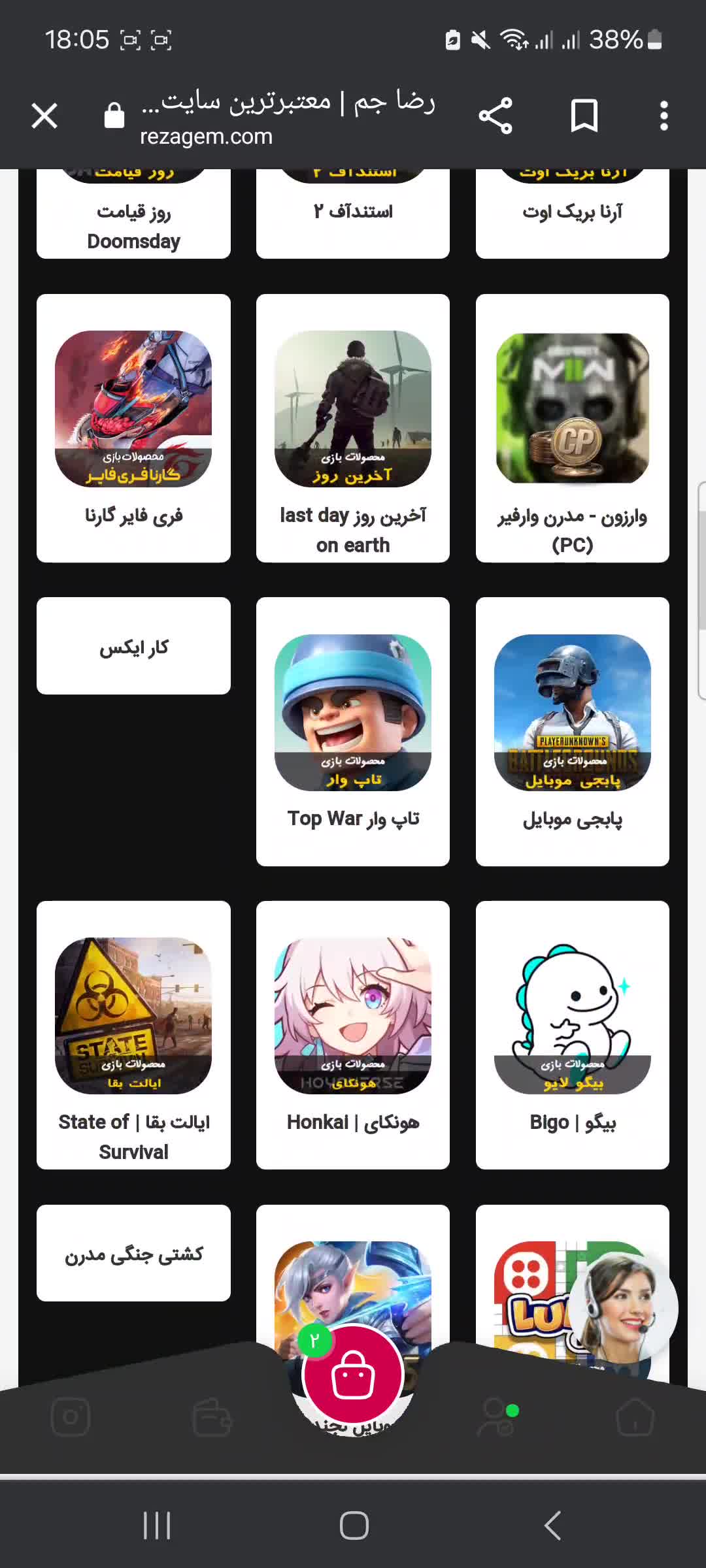Screen dimensions: 706x1568
Task: Select the wallet icon in the bottom bar
Action: [x=210, y=1416]
